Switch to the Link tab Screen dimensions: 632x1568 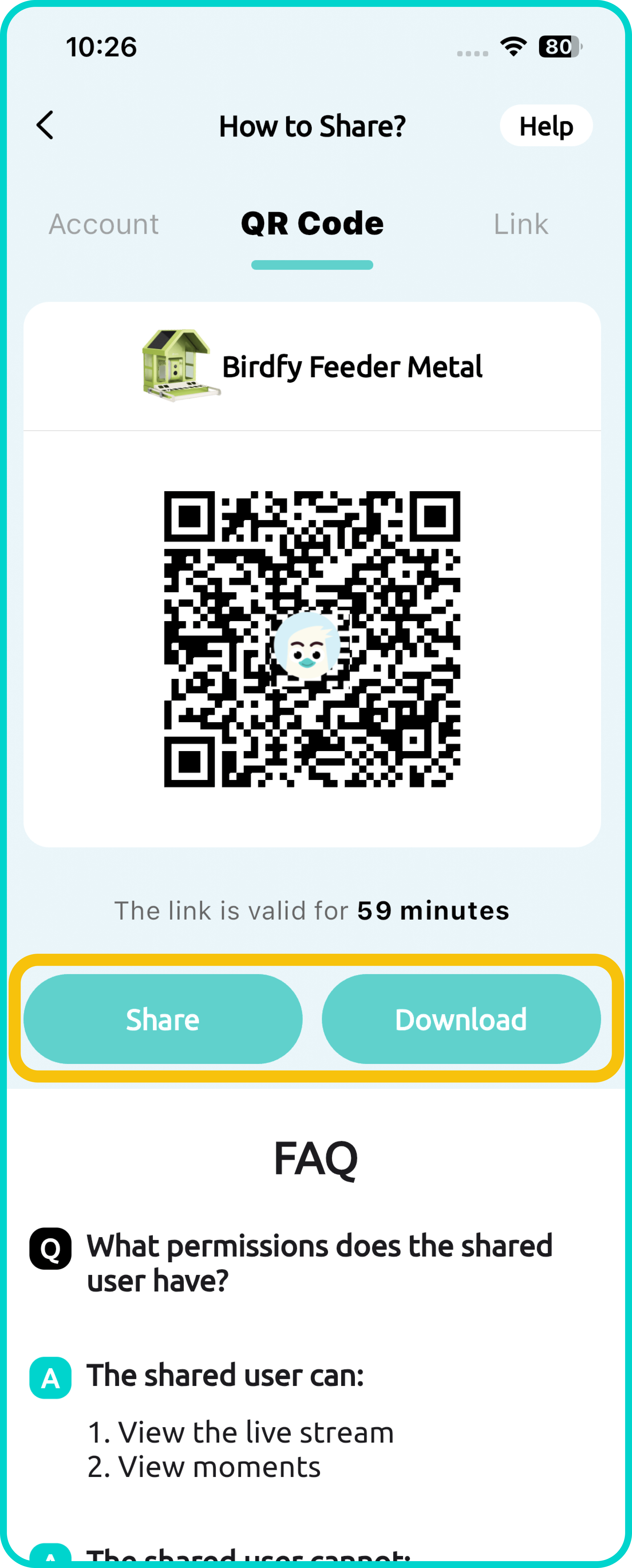(521, 224)
